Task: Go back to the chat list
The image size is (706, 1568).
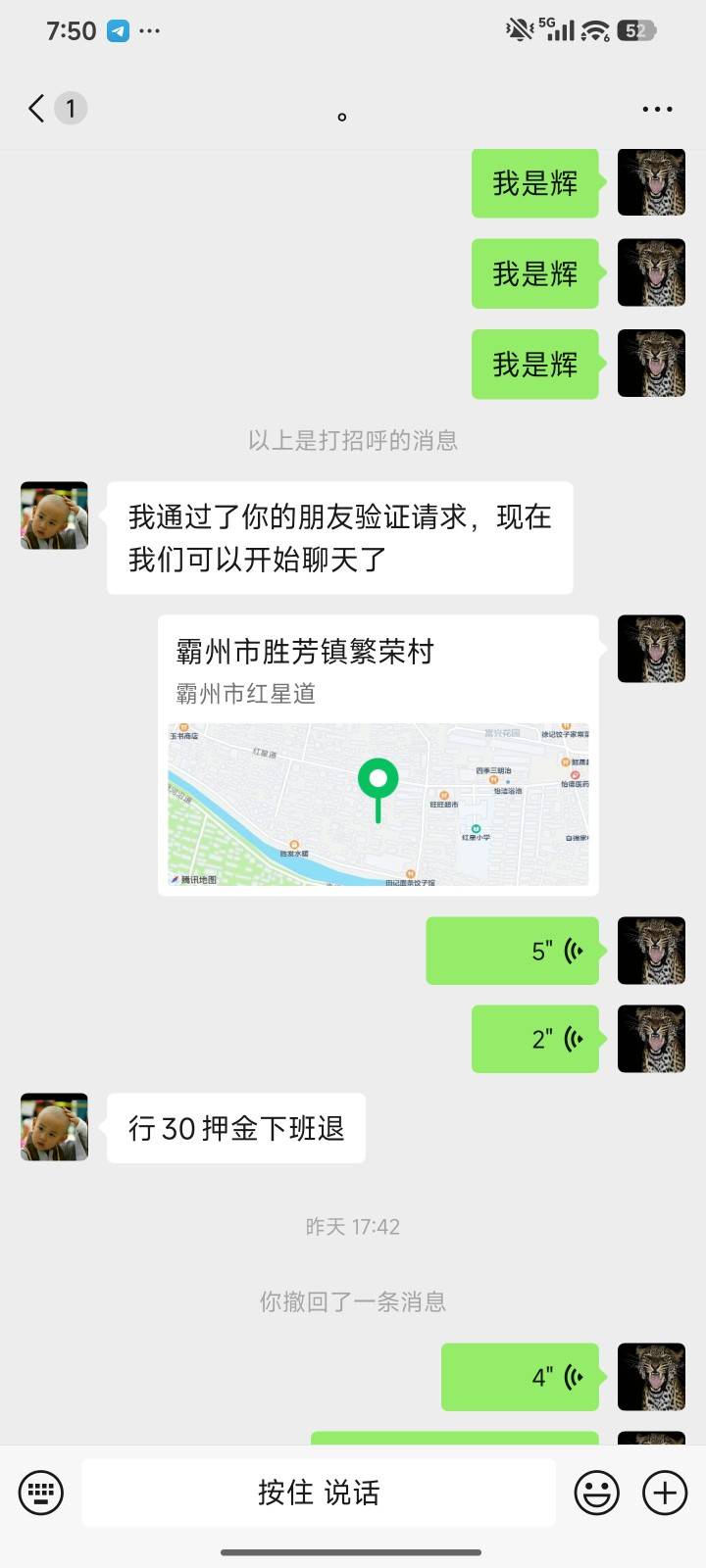Action: (37, 108)
